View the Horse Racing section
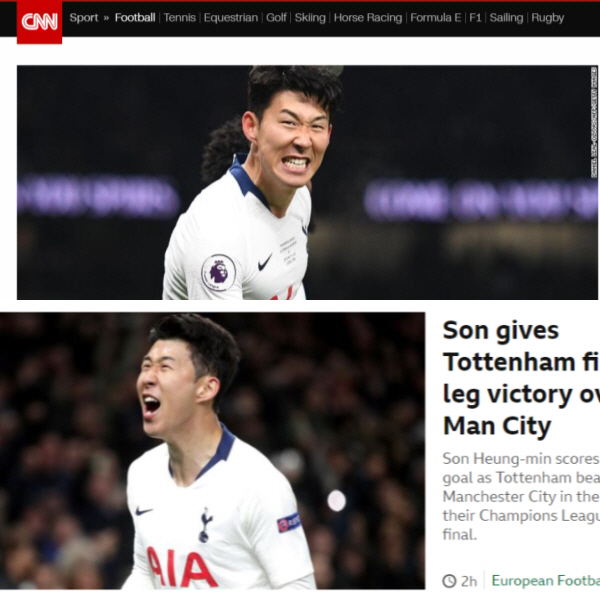The width and height of the screenshot is (600, 600). (368, 18)
